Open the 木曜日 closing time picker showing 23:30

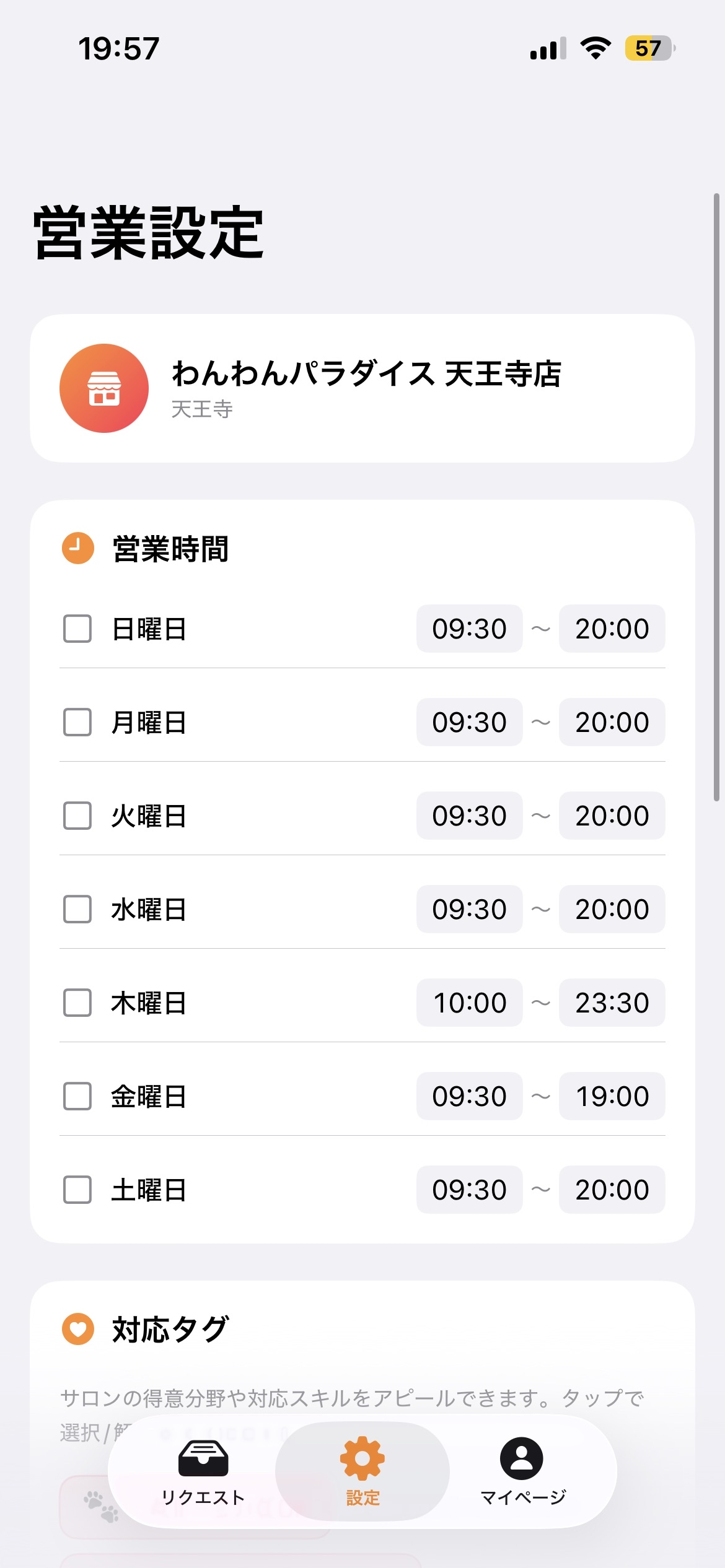[x=612, y=1003]
